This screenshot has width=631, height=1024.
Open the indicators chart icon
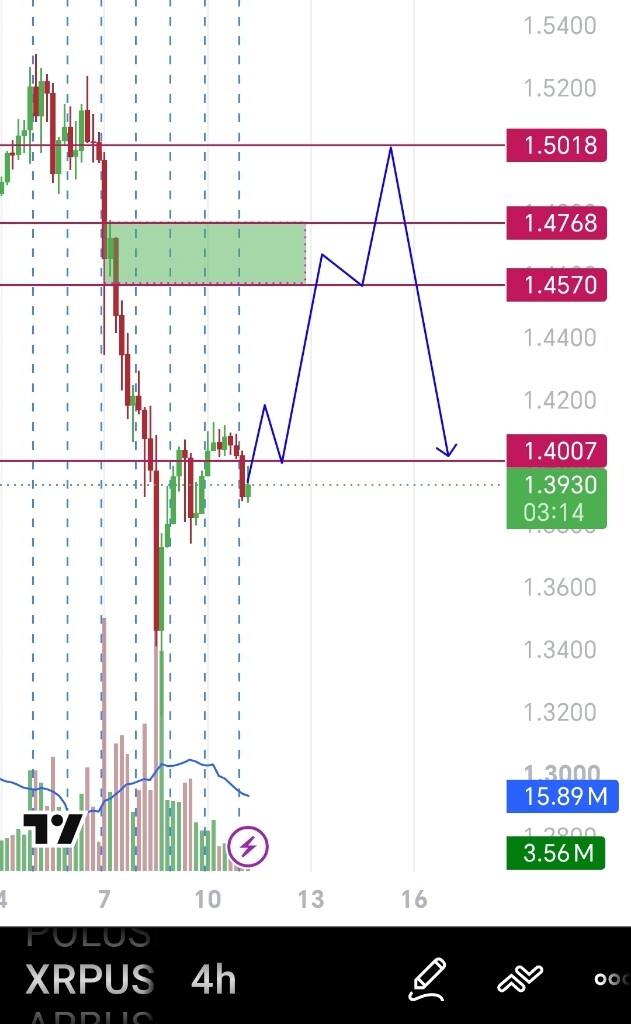click(520, 978)
